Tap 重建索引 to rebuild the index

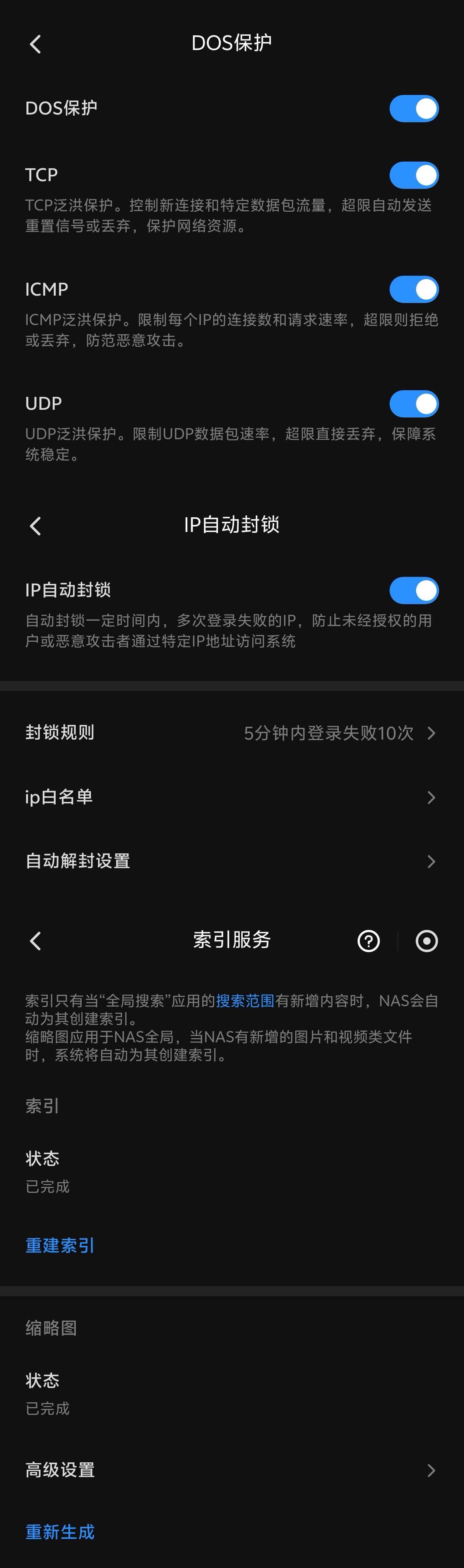[60, 1245]
